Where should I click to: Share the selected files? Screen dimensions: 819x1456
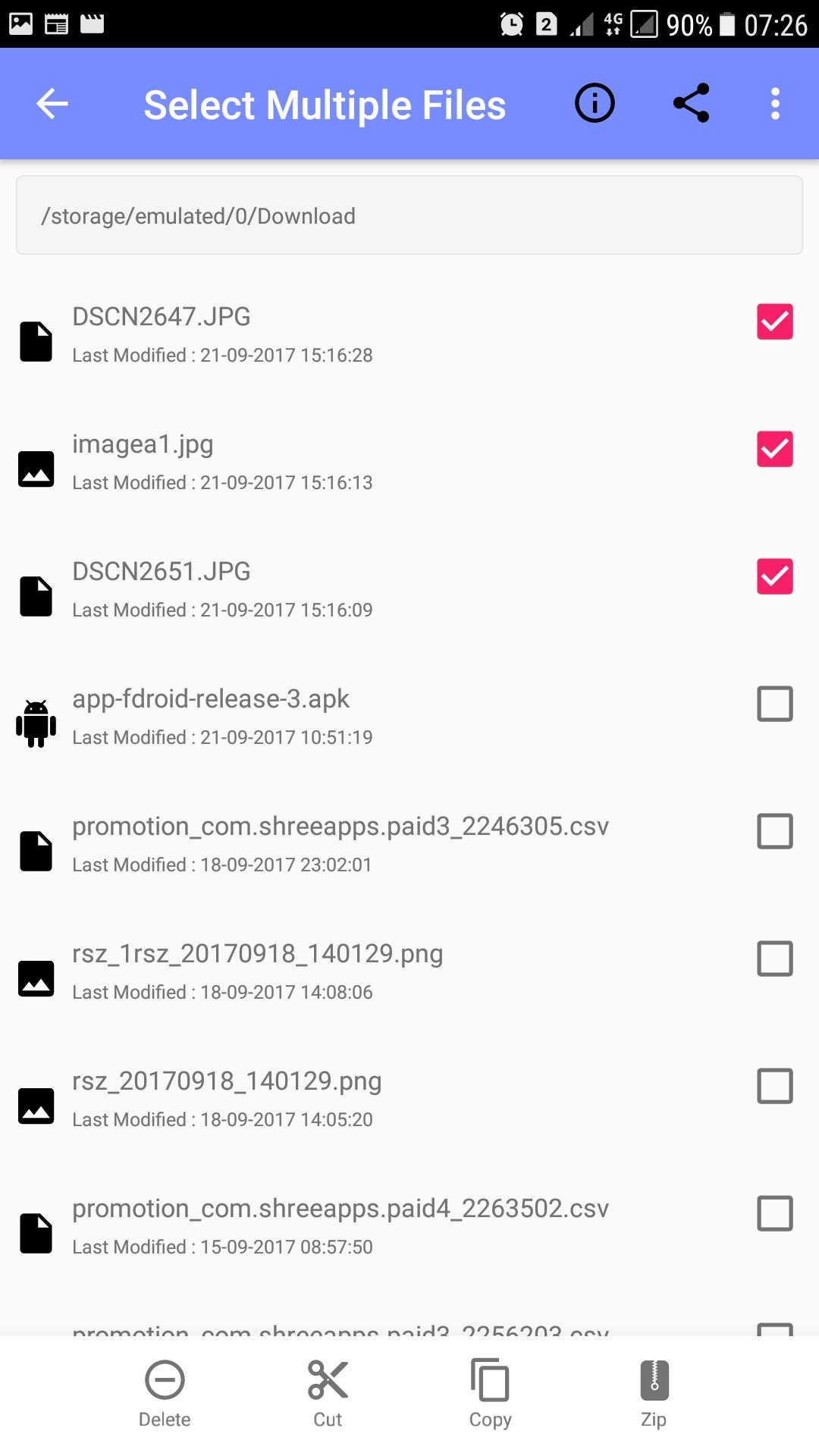(691, 103)
